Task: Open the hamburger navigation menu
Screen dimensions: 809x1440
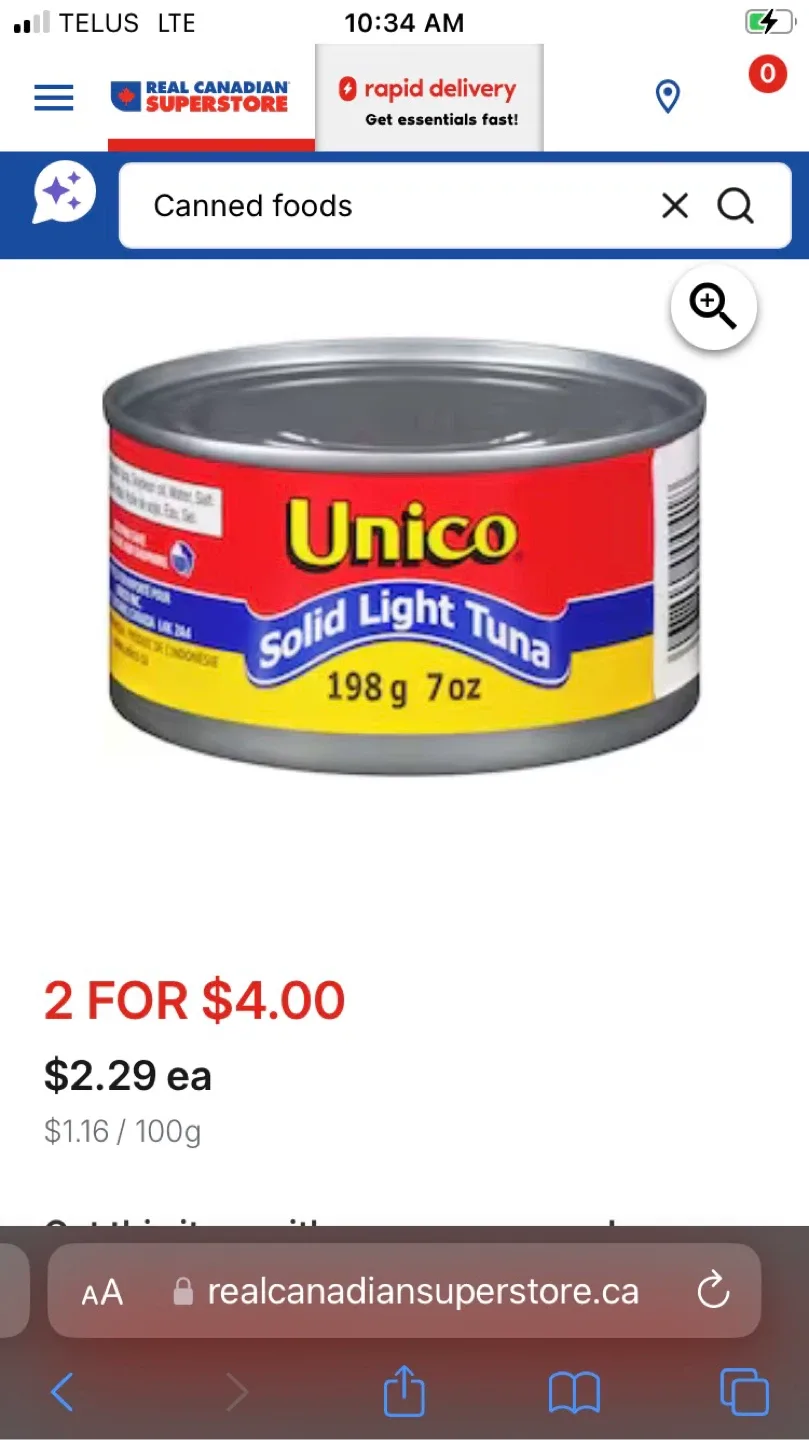Action: point(53,97)
